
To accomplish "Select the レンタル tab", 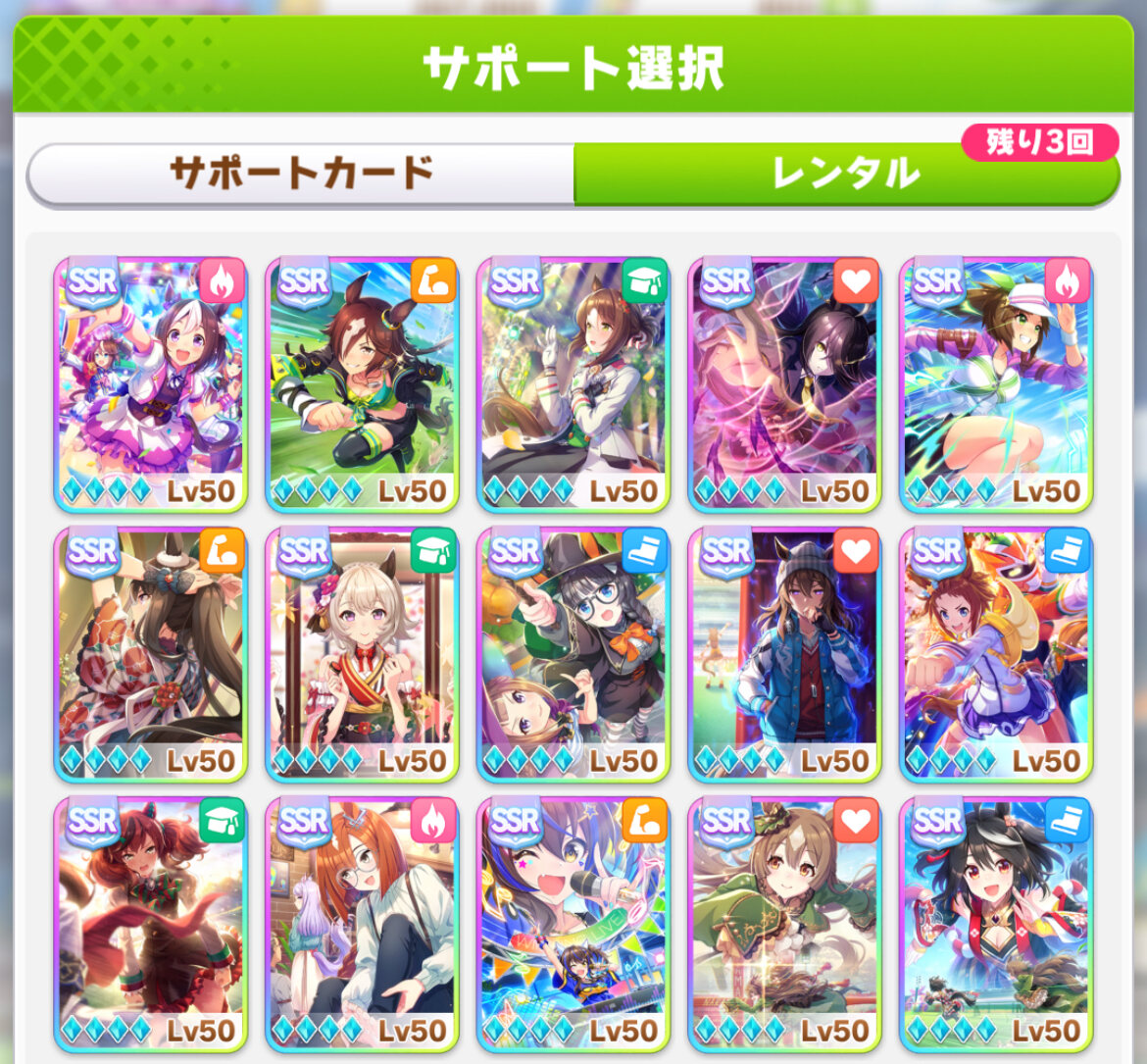I will [x=845, y=174].
